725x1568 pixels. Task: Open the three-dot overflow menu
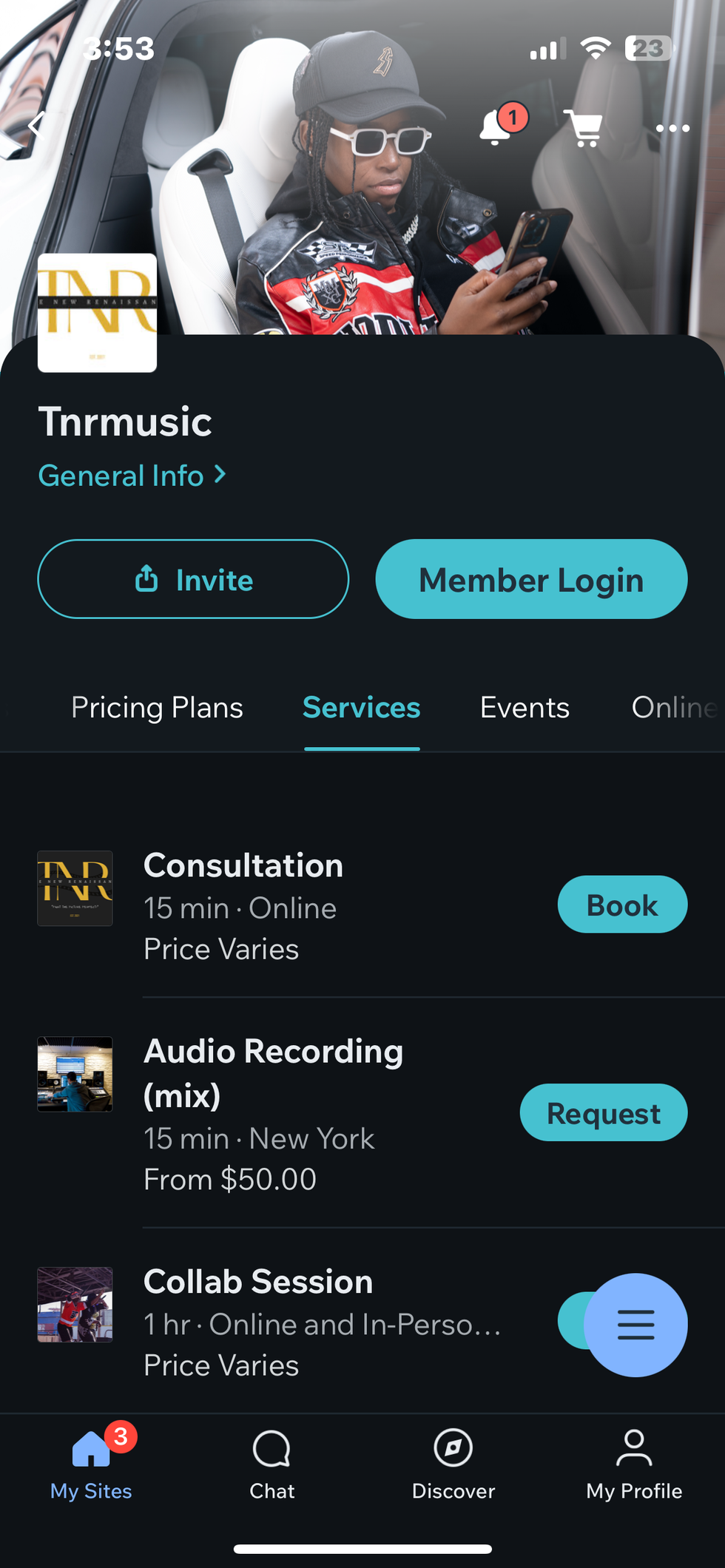pos(672,129)
